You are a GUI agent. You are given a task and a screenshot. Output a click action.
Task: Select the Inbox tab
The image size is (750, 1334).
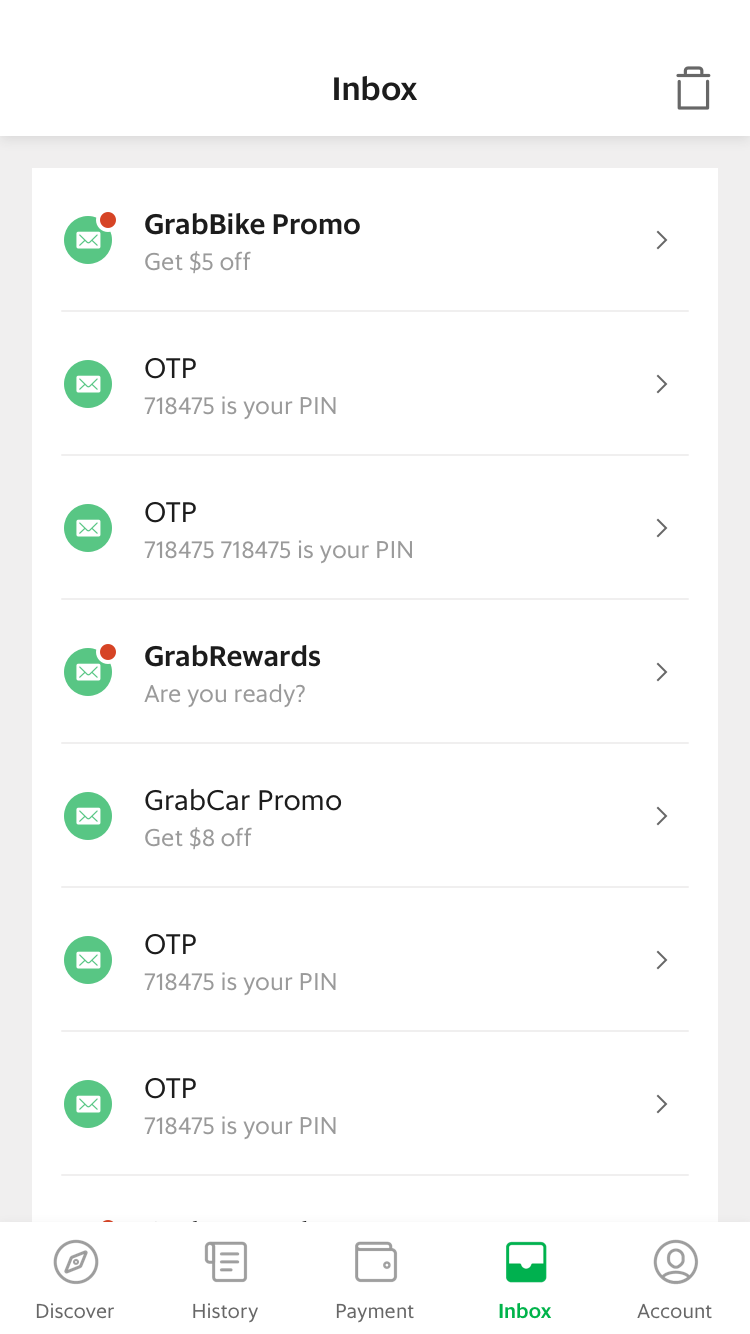coord(525,1279)
